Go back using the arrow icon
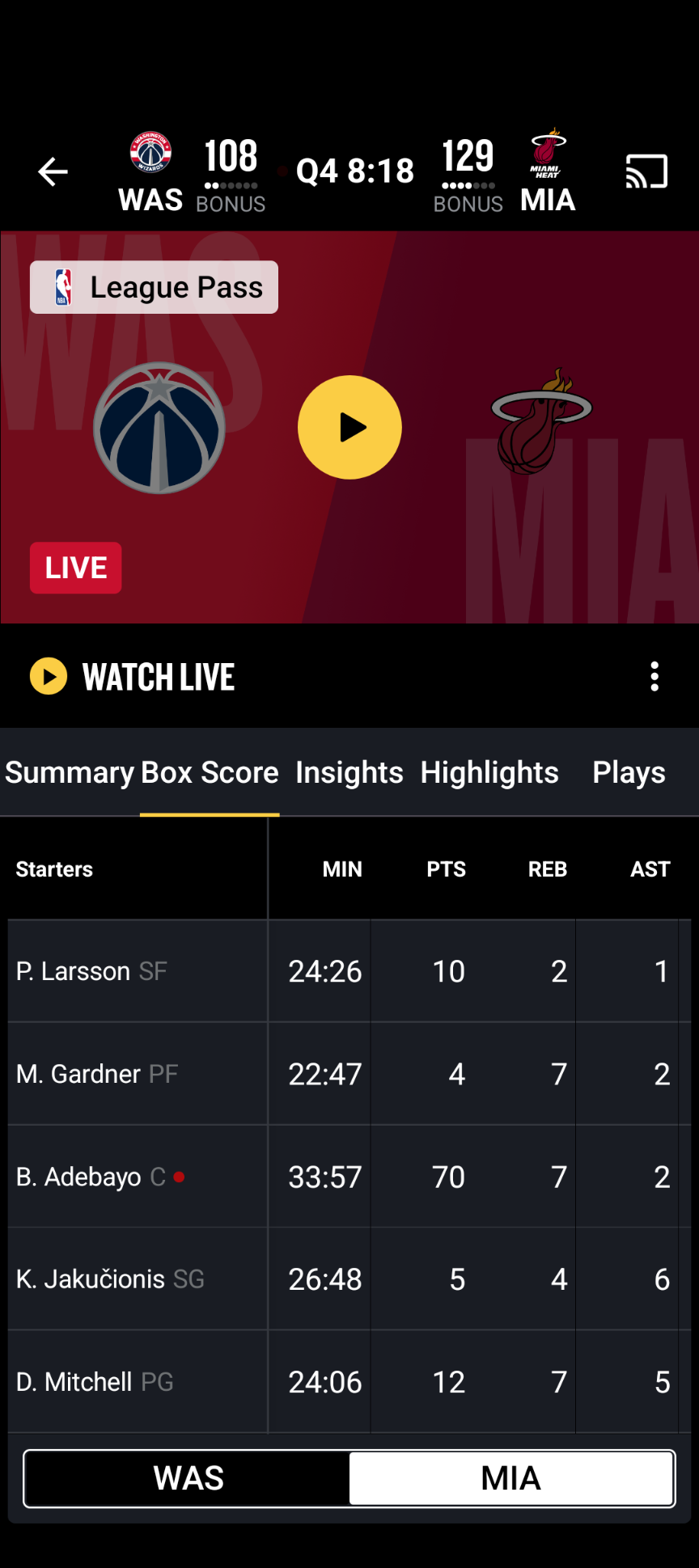The width and height of the screenshot is (699, 1568). pos(53,171)
